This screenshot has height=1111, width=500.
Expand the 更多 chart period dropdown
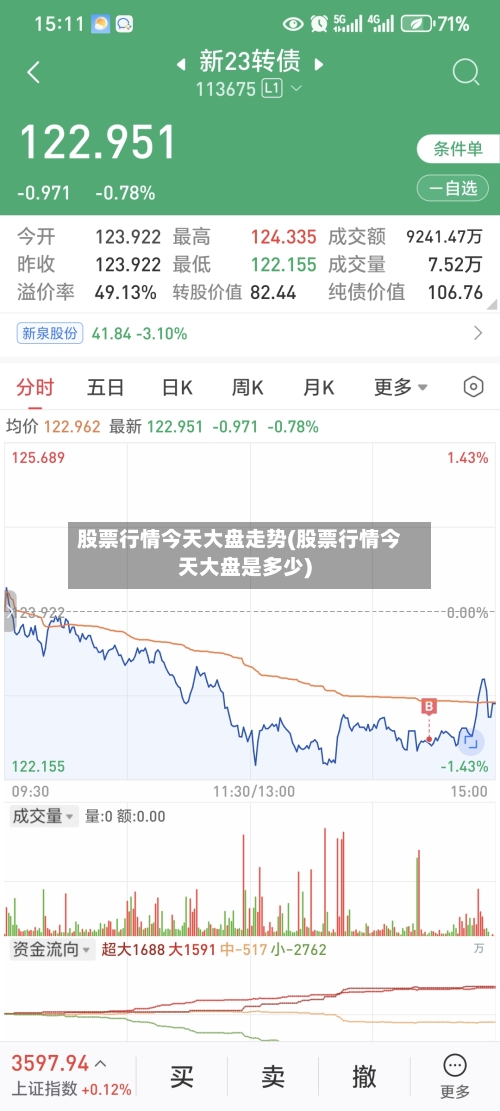coord(401,387)
